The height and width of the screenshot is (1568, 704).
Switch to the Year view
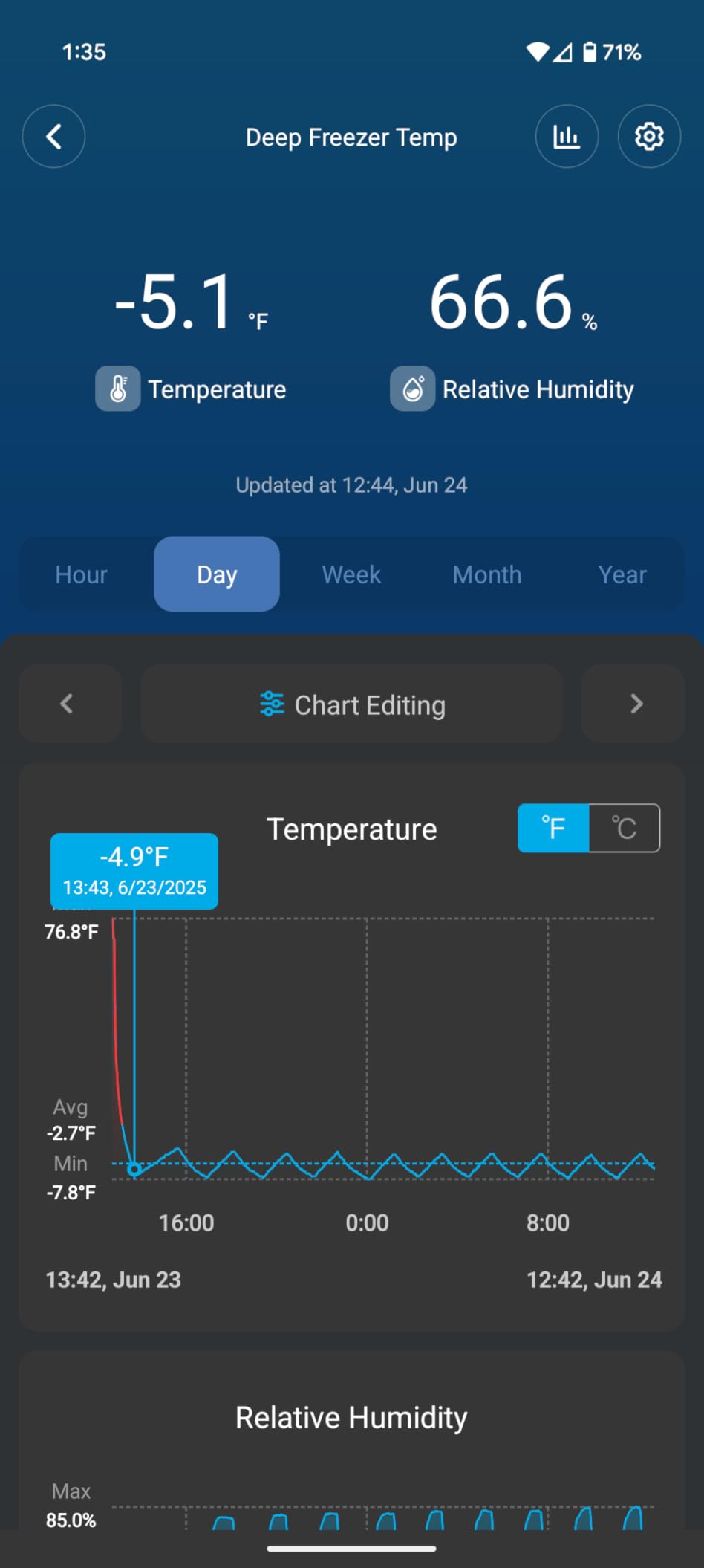(x=622, y=574)
